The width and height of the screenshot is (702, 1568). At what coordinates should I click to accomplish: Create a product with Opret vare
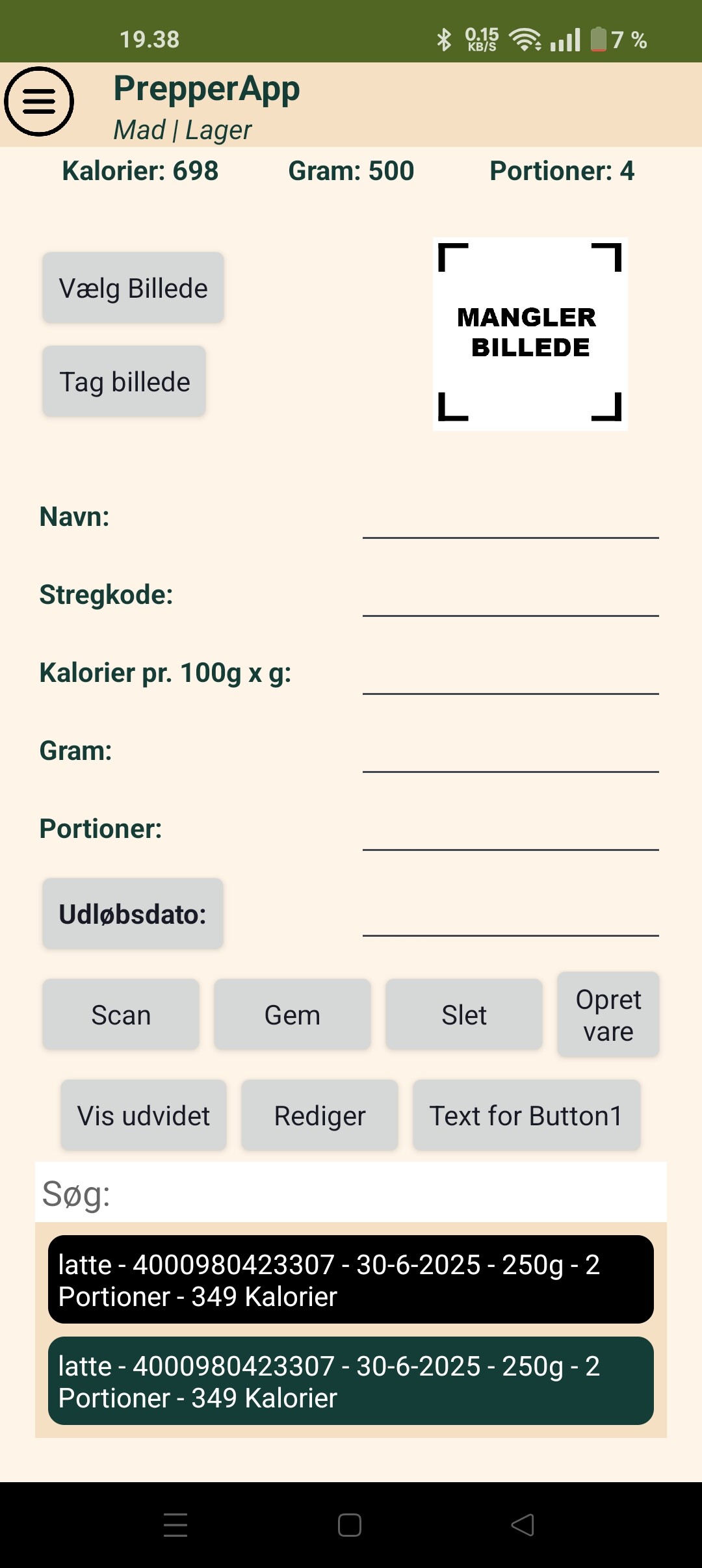[x=608, y=1015]
